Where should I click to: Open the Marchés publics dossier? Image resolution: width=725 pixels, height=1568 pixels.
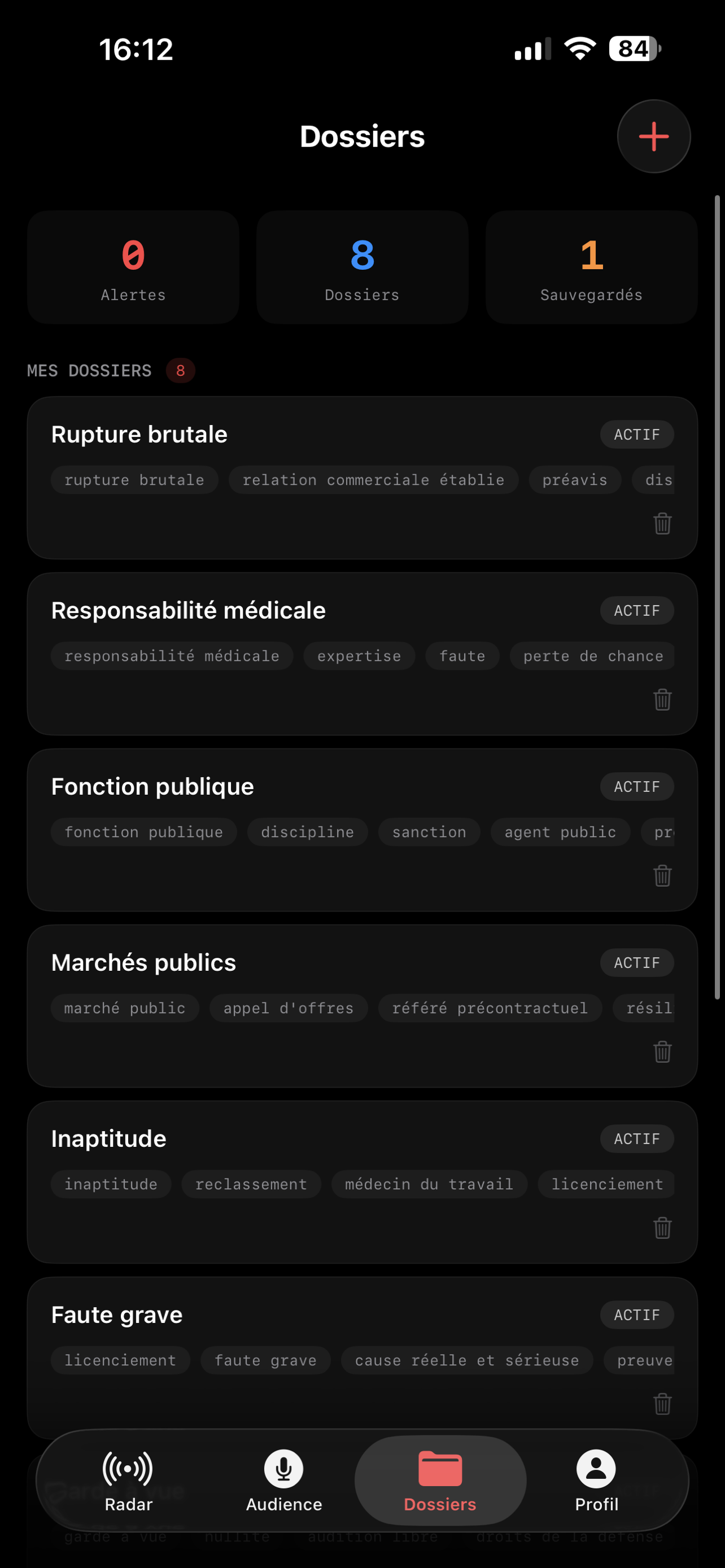point(143,962)
